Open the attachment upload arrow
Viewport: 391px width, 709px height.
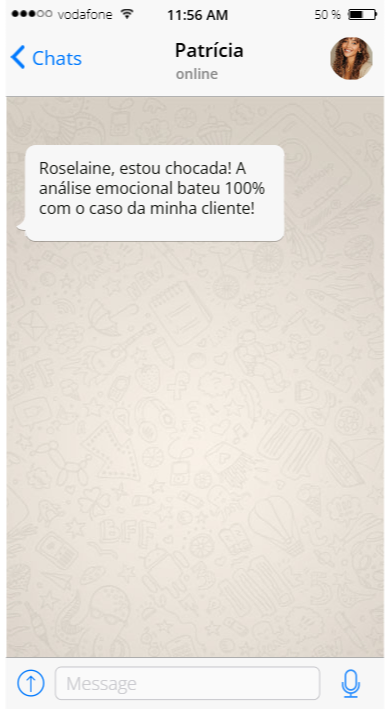pyautogui.click(x=31, y=683)
